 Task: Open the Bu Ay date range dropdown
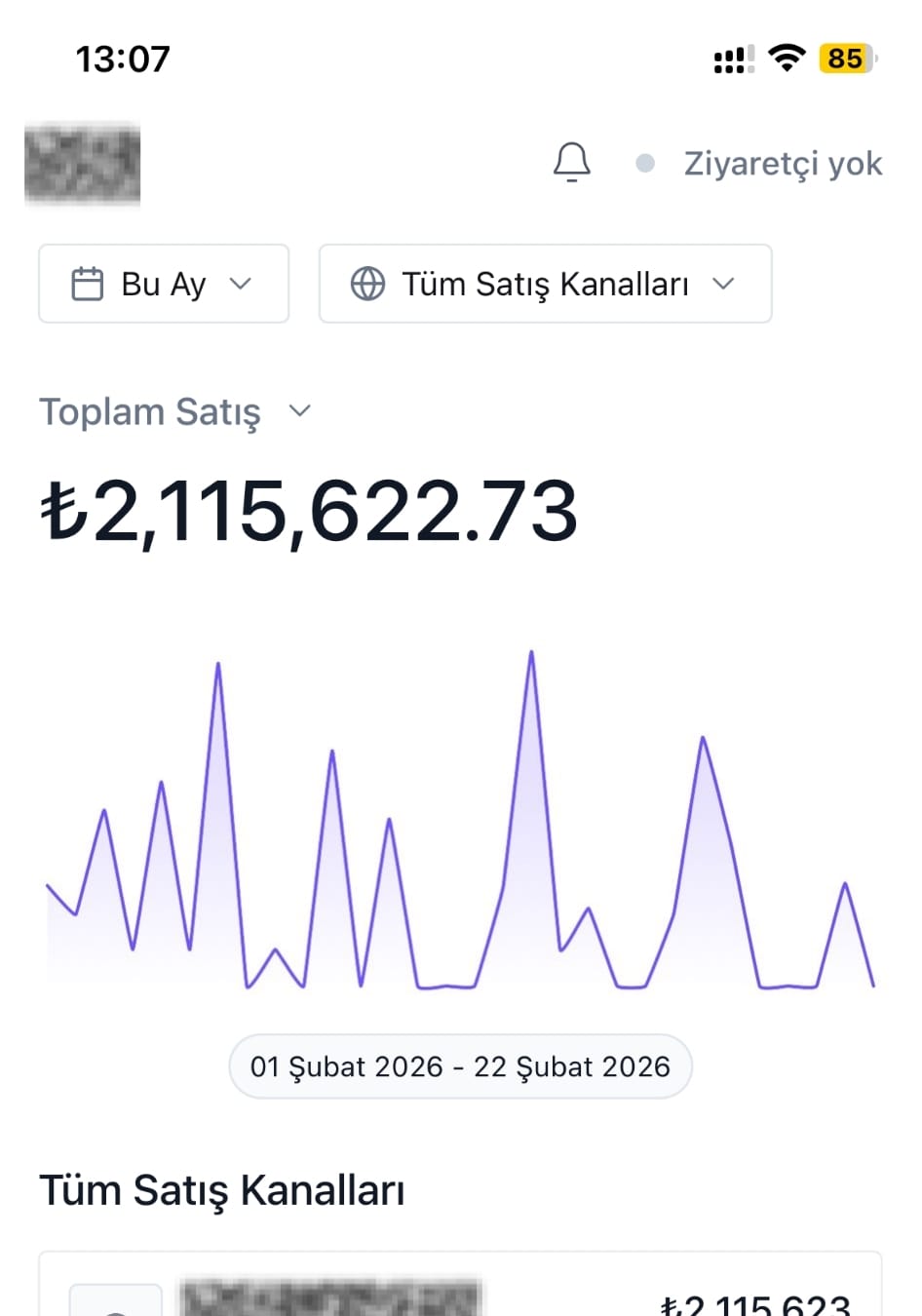click(164, 284)
